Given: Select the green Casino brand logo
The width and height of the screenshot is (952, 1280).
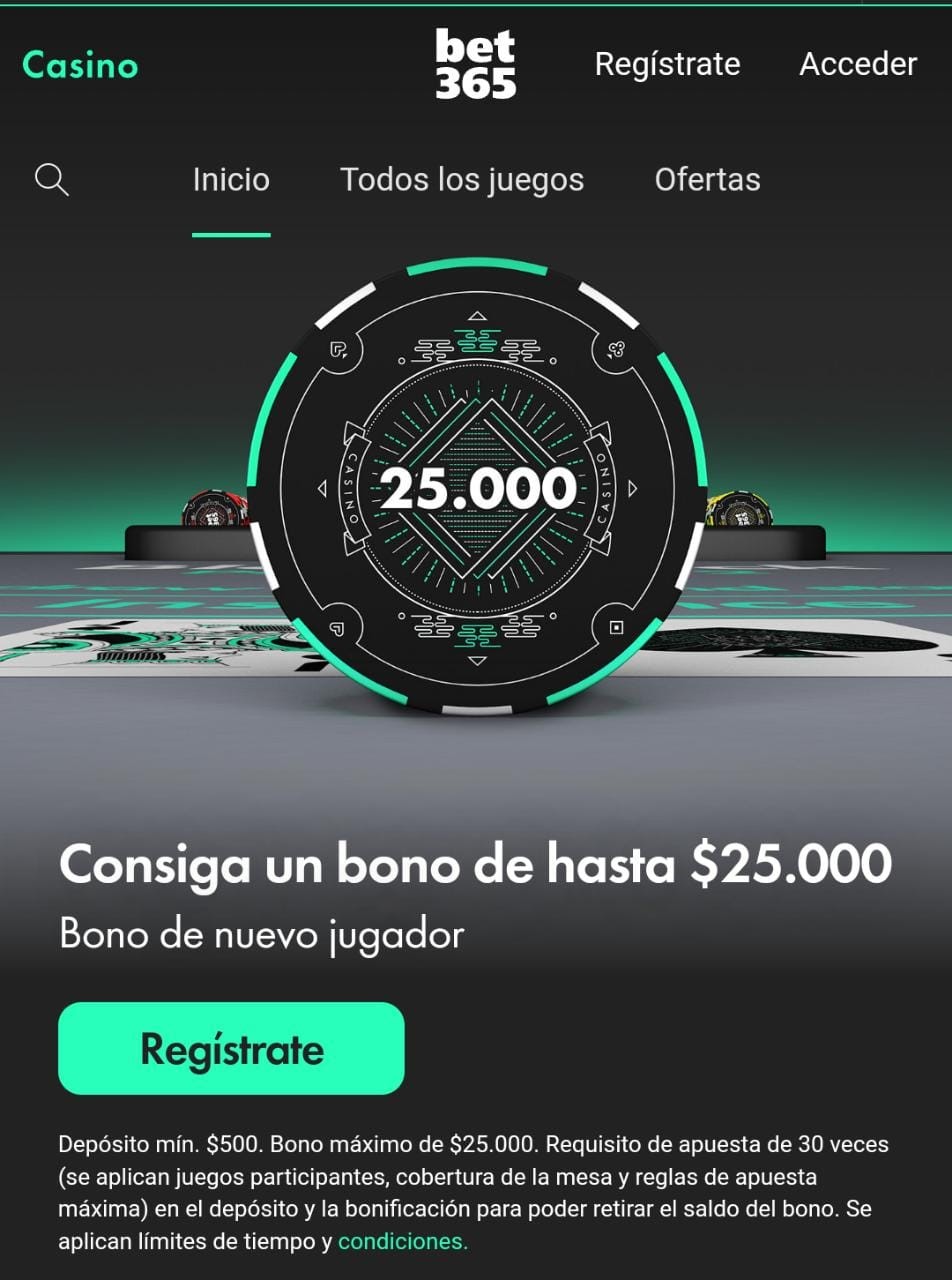Looking at the screenshot, I should (x=82, y=66).
